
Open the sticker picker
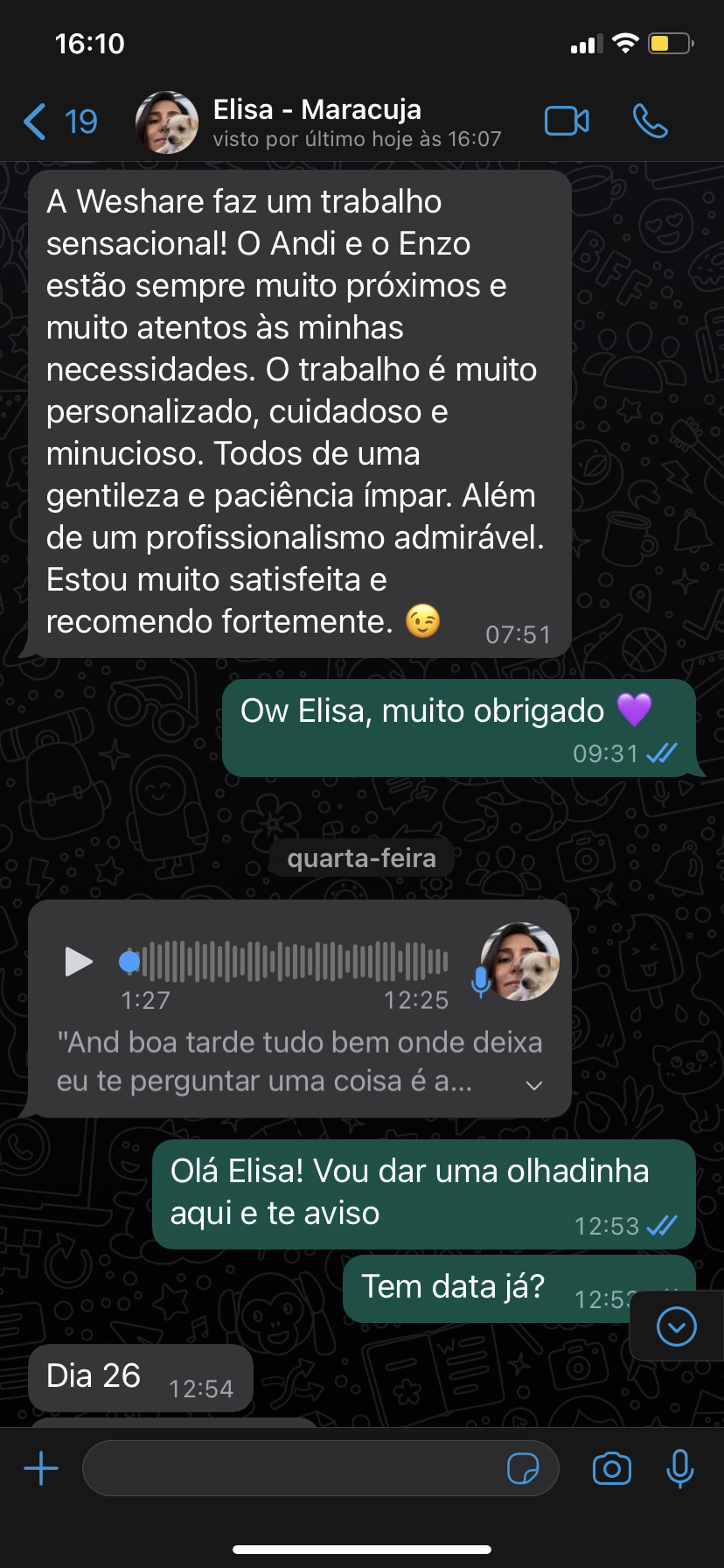pos(523,1468)
